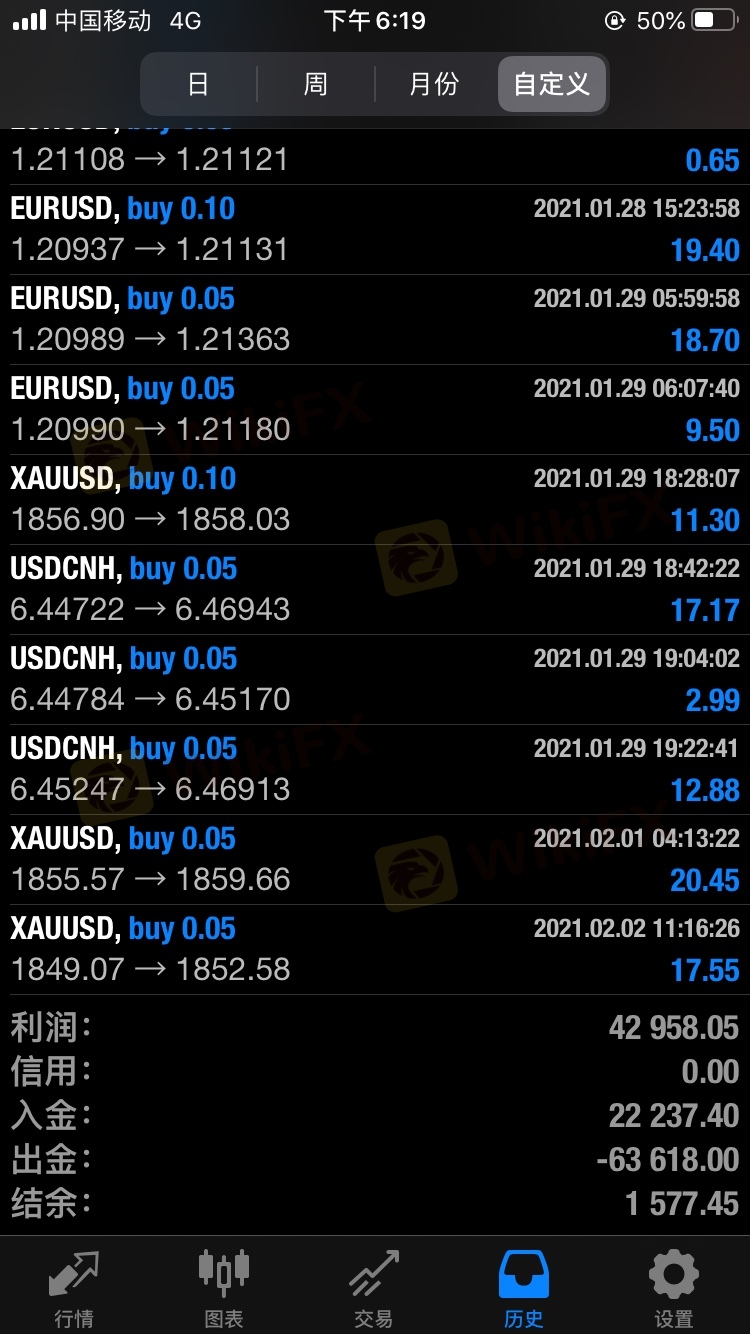Open the 设置 settings tab

[674, 1286]
